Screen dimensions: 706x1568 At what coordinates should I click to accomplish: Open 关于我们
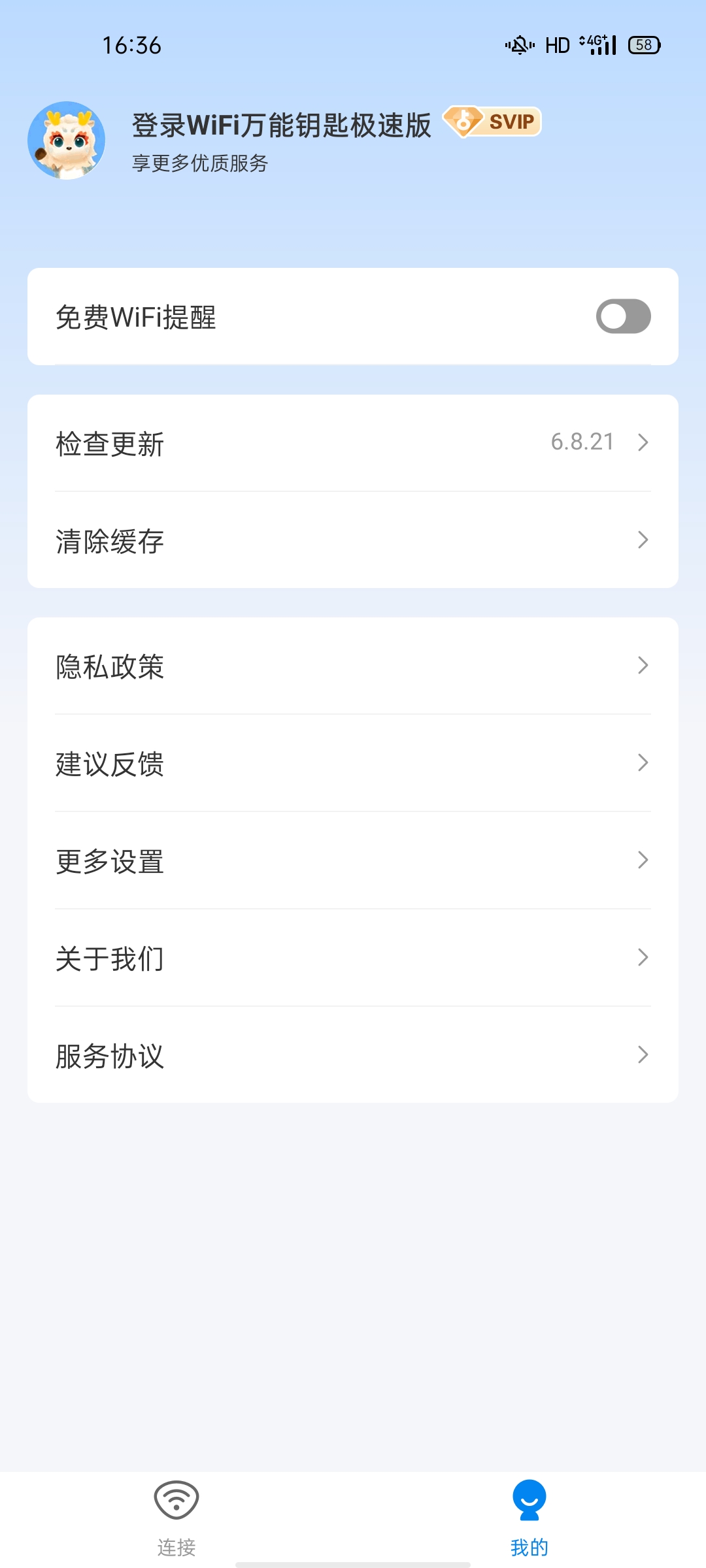tap(353, 958)
